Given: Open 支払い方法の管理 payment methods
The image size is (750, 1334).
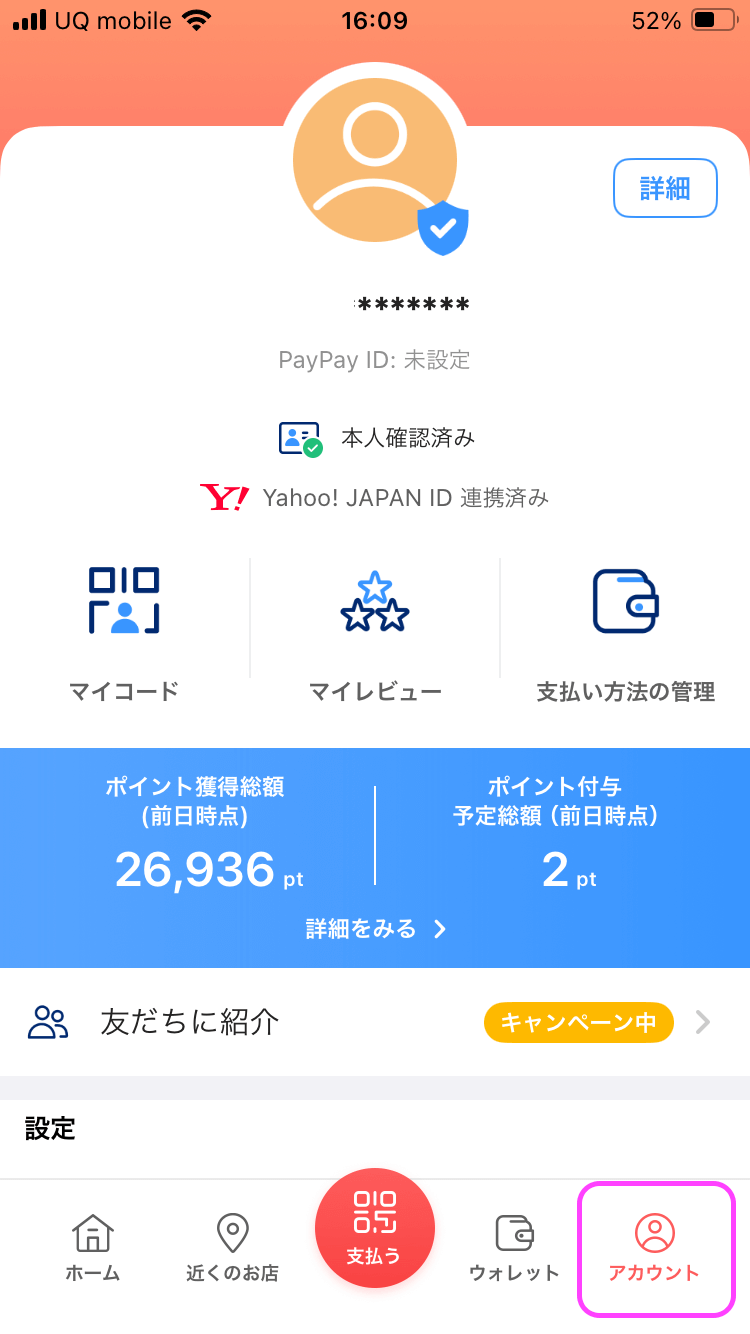Looking at the screenshot, I should pos(625,632).
